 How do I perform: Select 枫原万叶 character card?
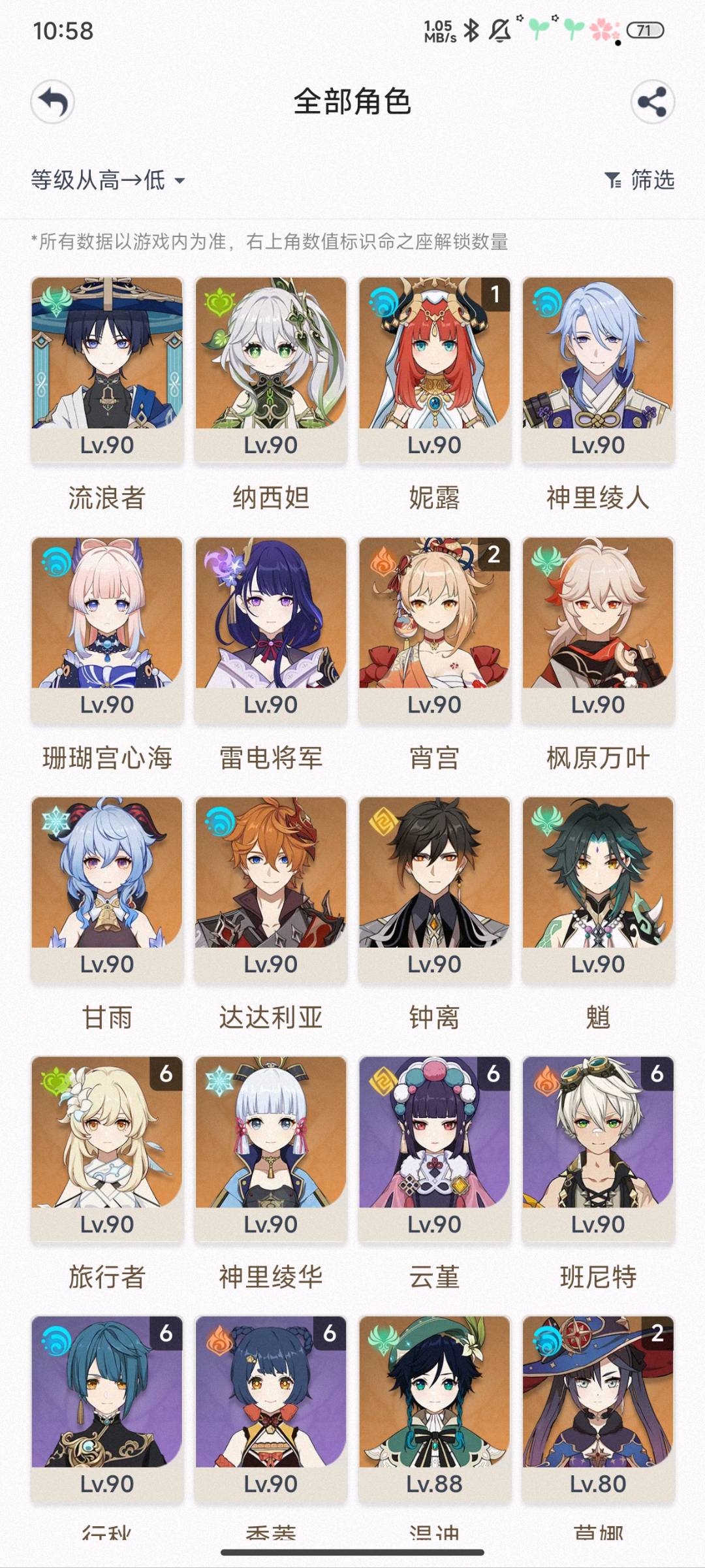[x=598, y=630]
